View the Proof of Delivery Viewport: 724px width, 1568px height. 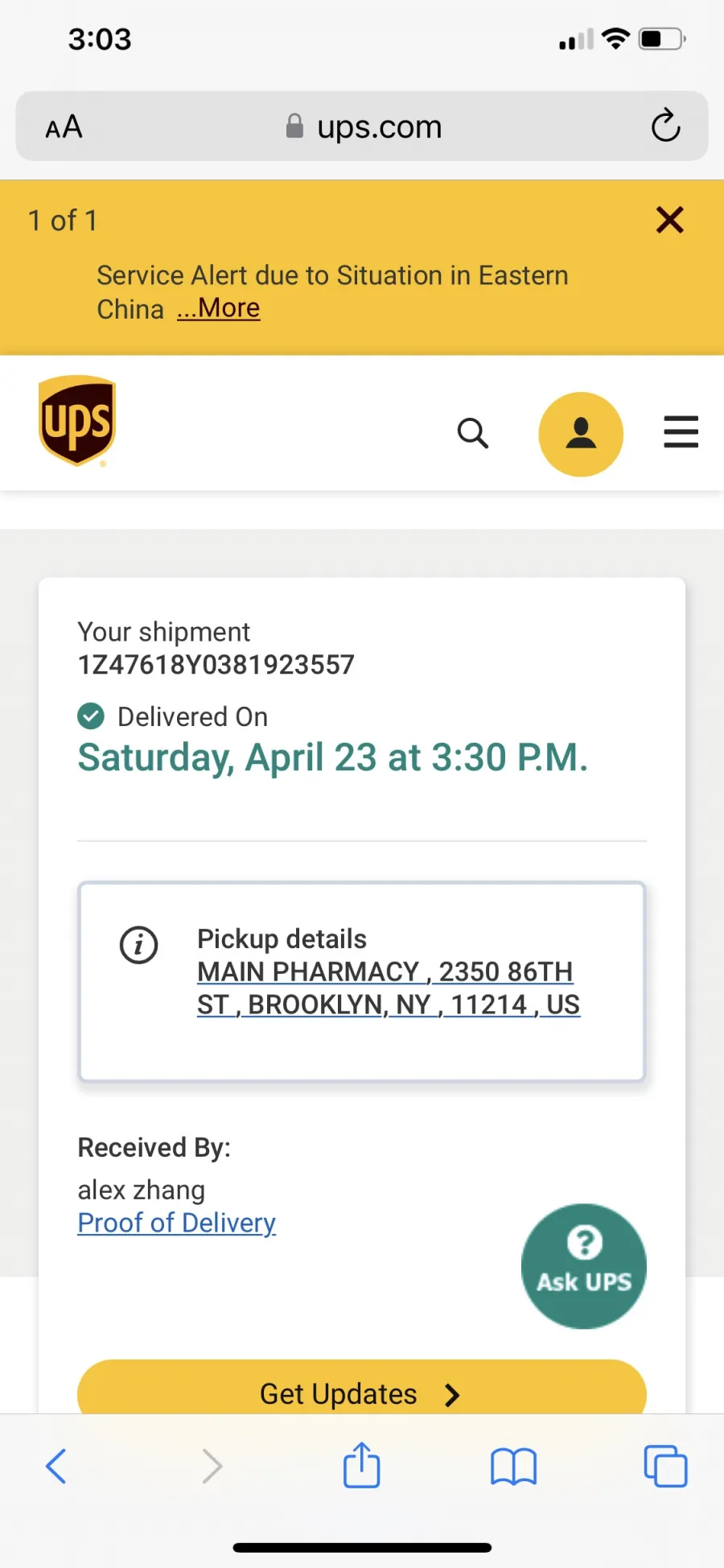[x=177, y=1223]
